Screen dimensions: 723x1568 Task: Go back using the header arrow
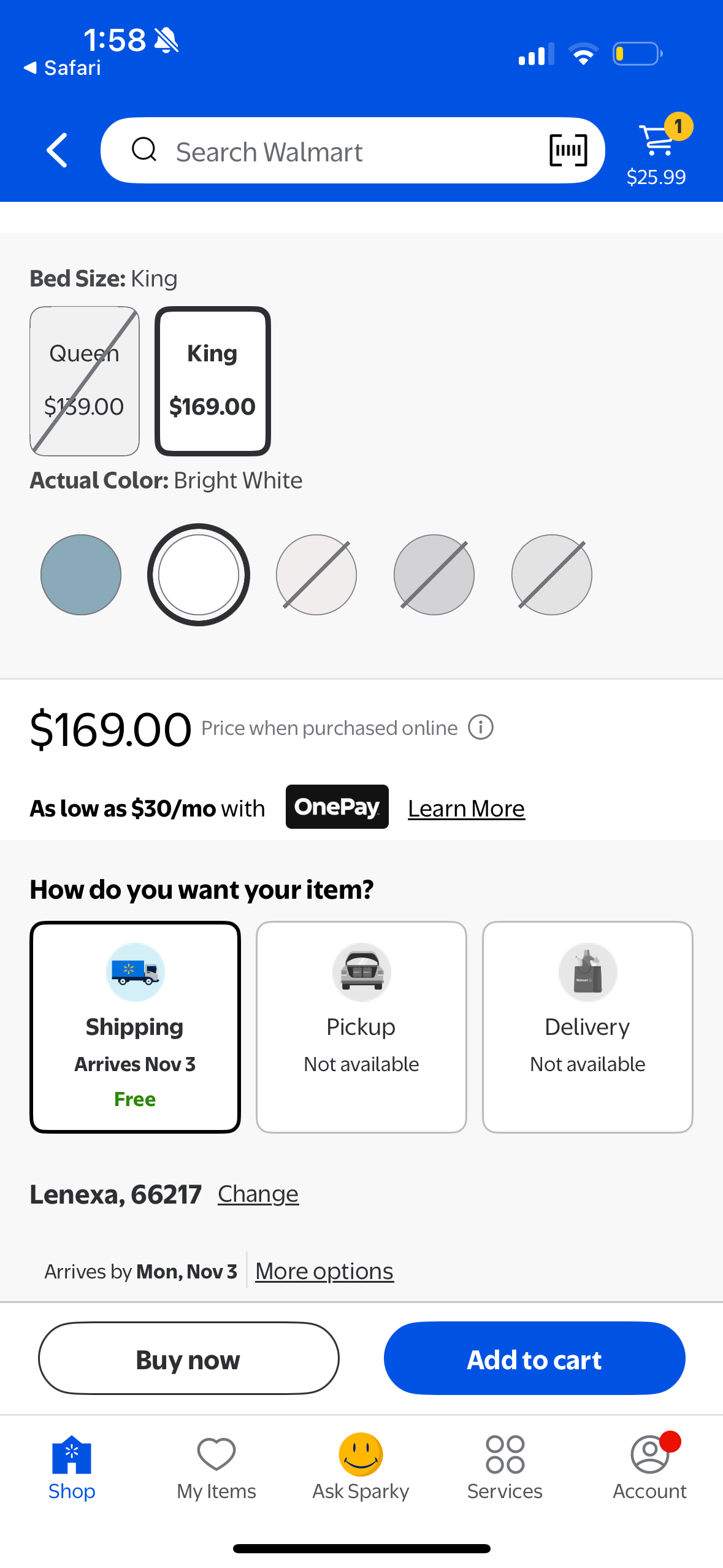[57, 150]
